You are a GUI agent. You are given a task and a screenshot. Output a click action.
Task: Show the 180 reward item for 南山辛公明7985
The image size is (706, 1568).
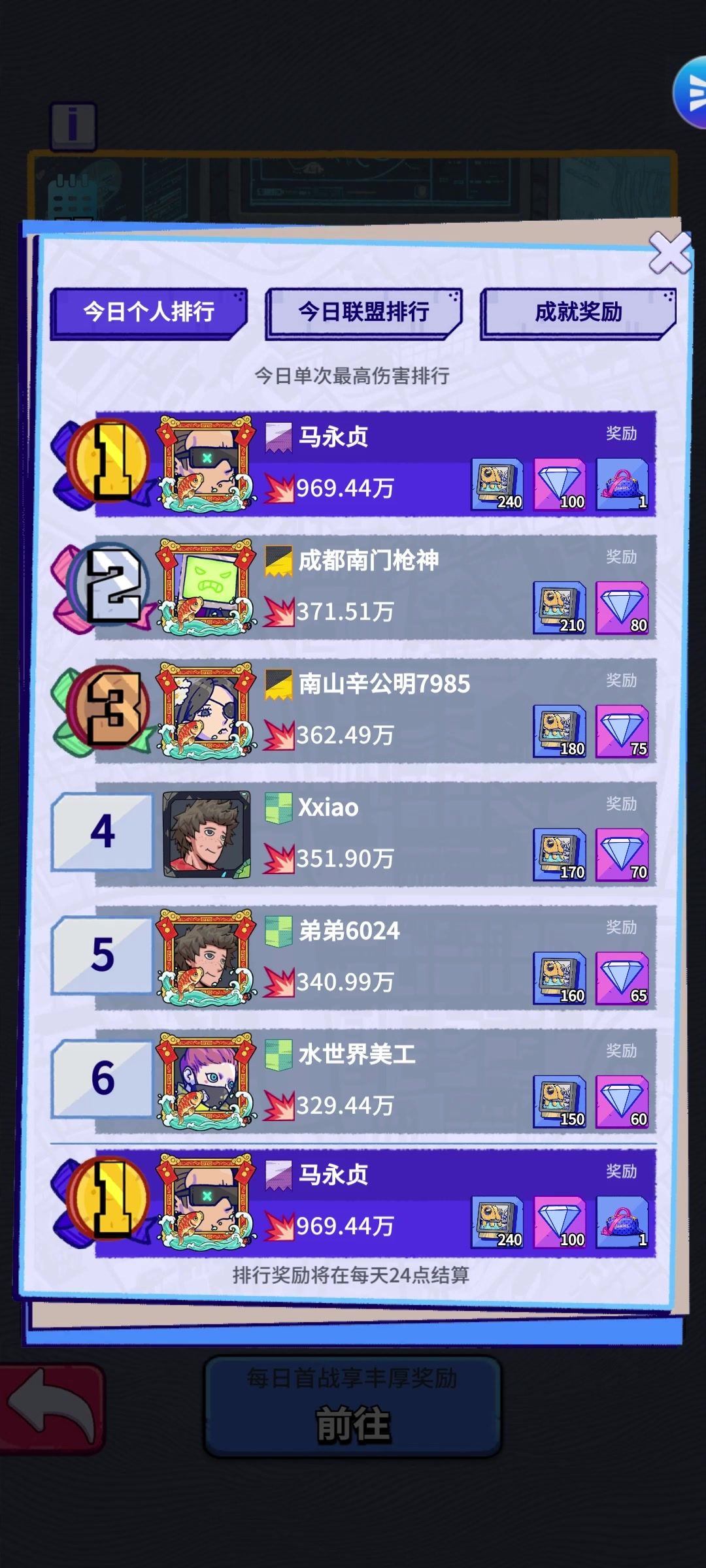pyautogui.click(x=560, y=732)
